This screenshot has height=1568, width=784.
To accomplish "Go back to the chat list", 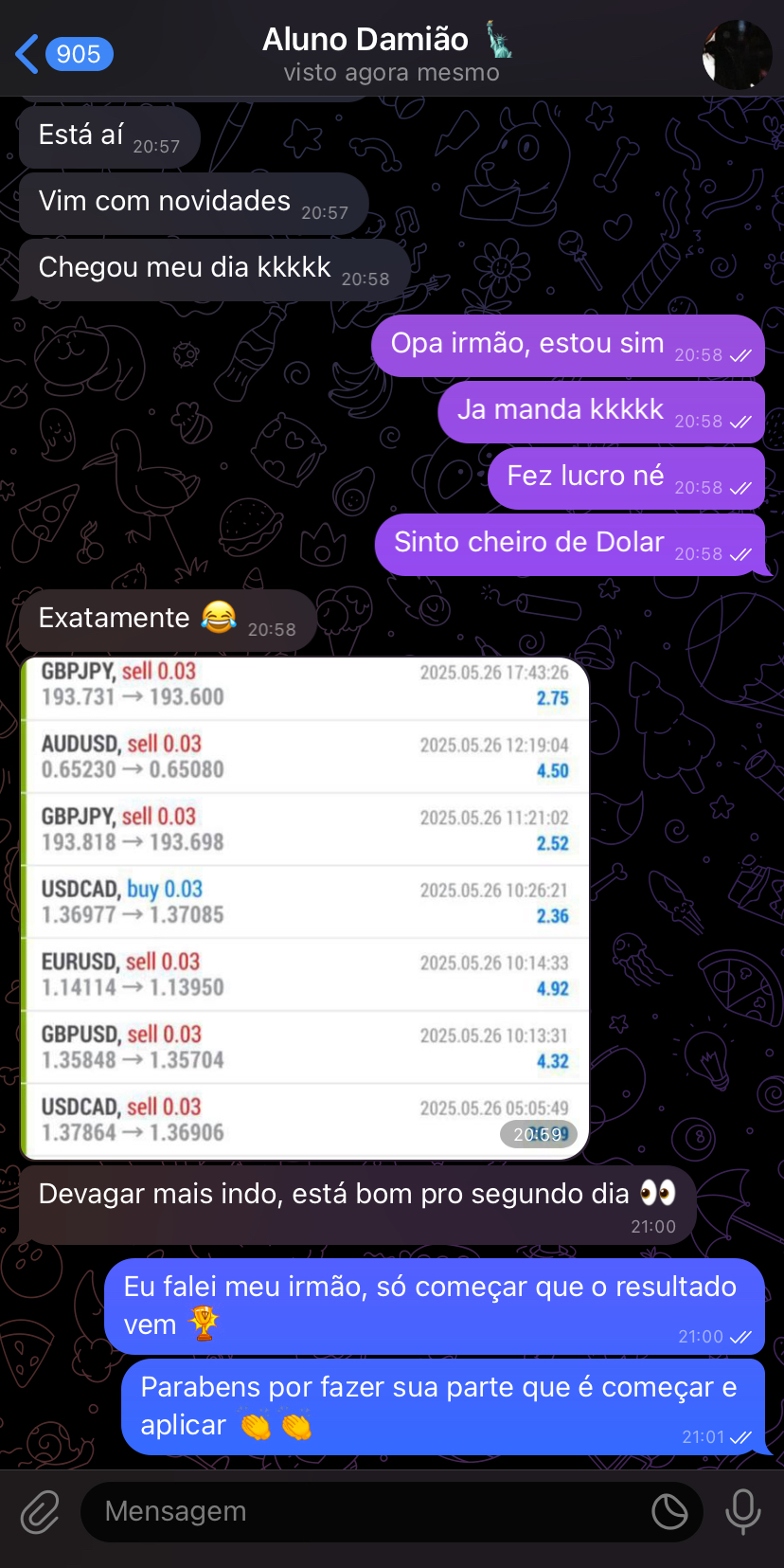I will pyautogui.click(x=62, y=54).
